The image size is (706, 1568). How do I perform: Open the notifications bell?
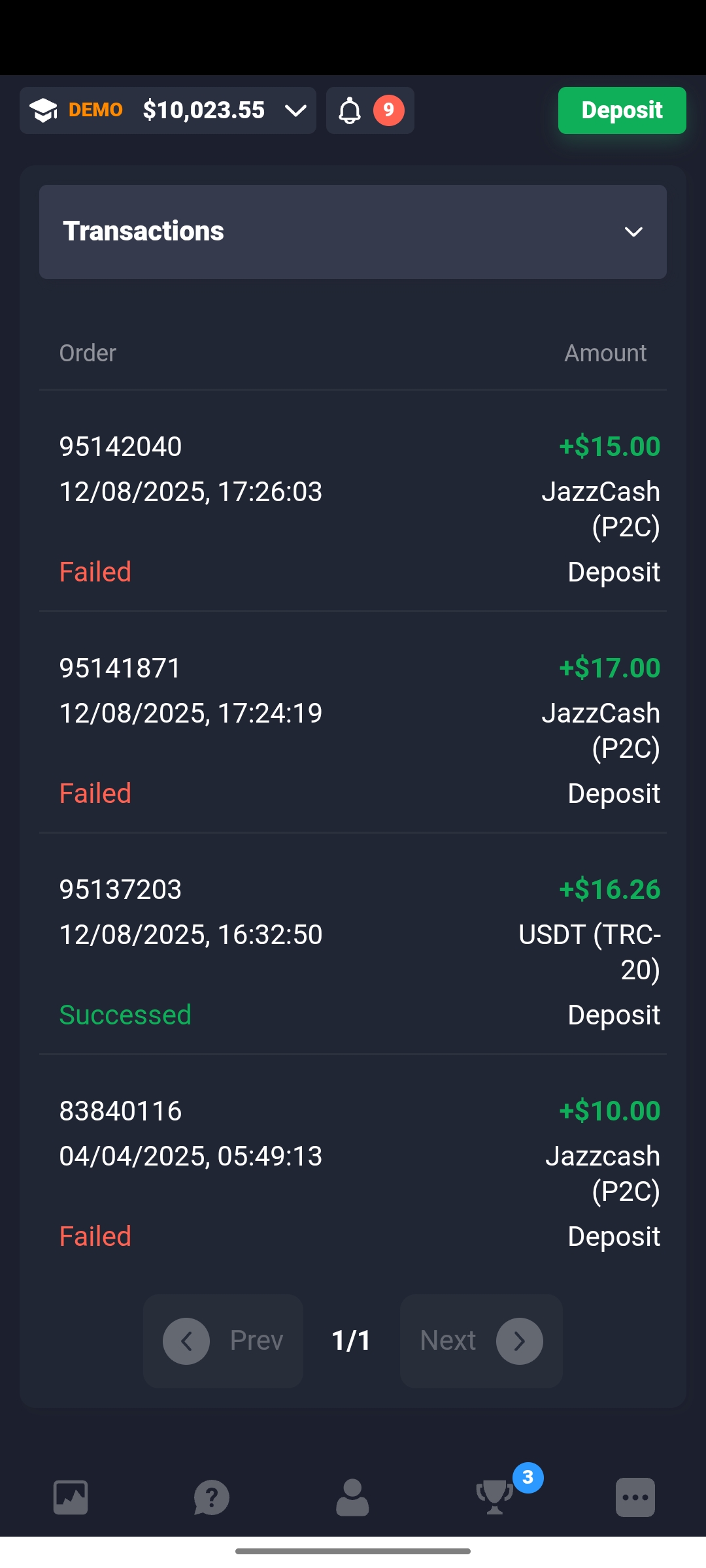(x=370, y=110)
